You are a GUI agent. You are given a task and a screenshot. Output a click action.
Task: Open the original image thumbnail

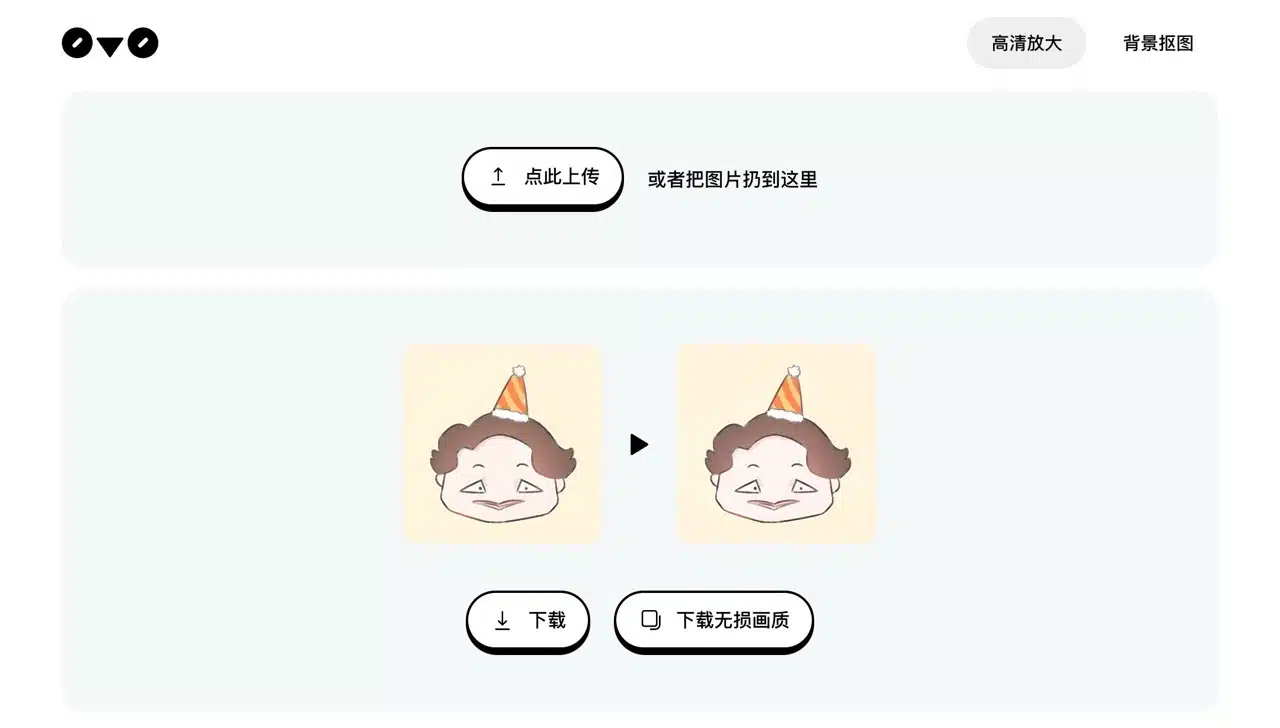502,444
